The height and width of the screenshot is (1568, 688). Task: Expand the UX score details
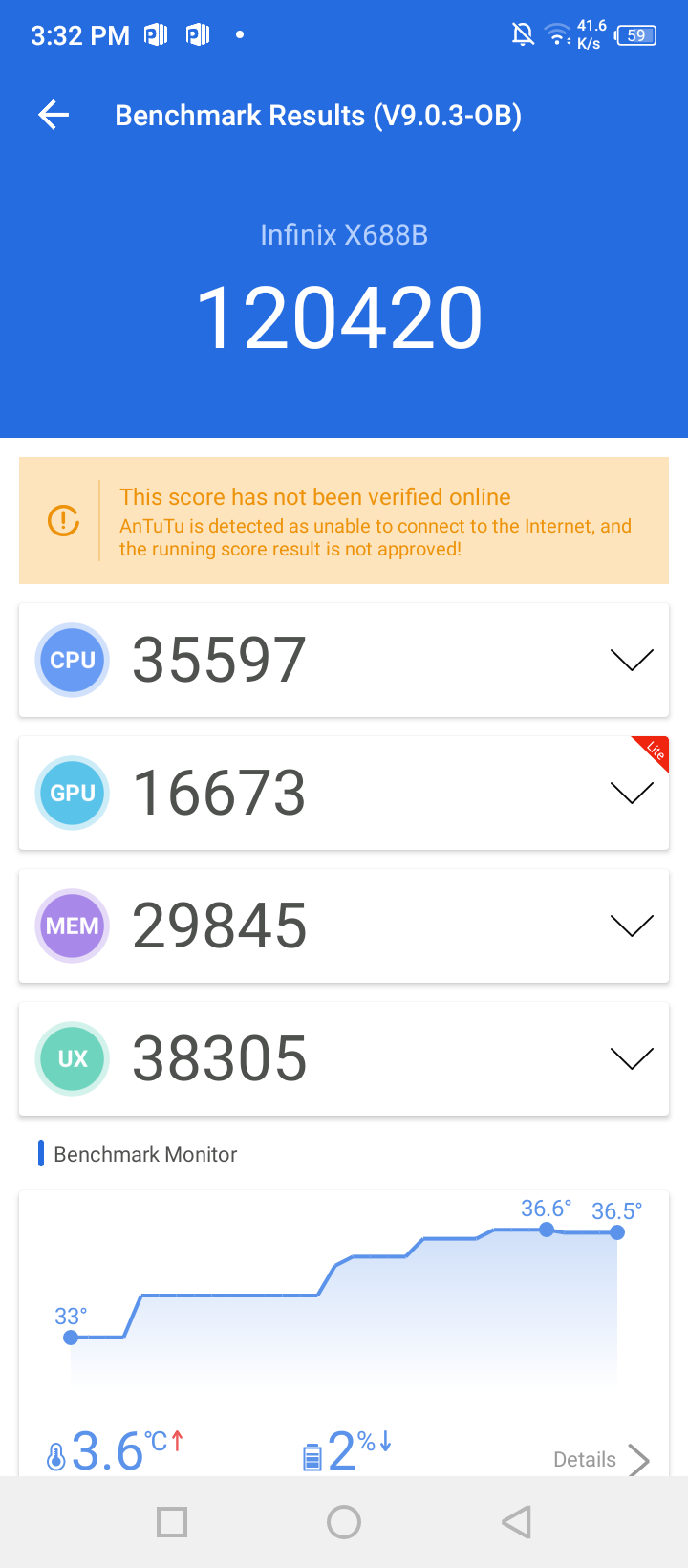pos(632,1058)
